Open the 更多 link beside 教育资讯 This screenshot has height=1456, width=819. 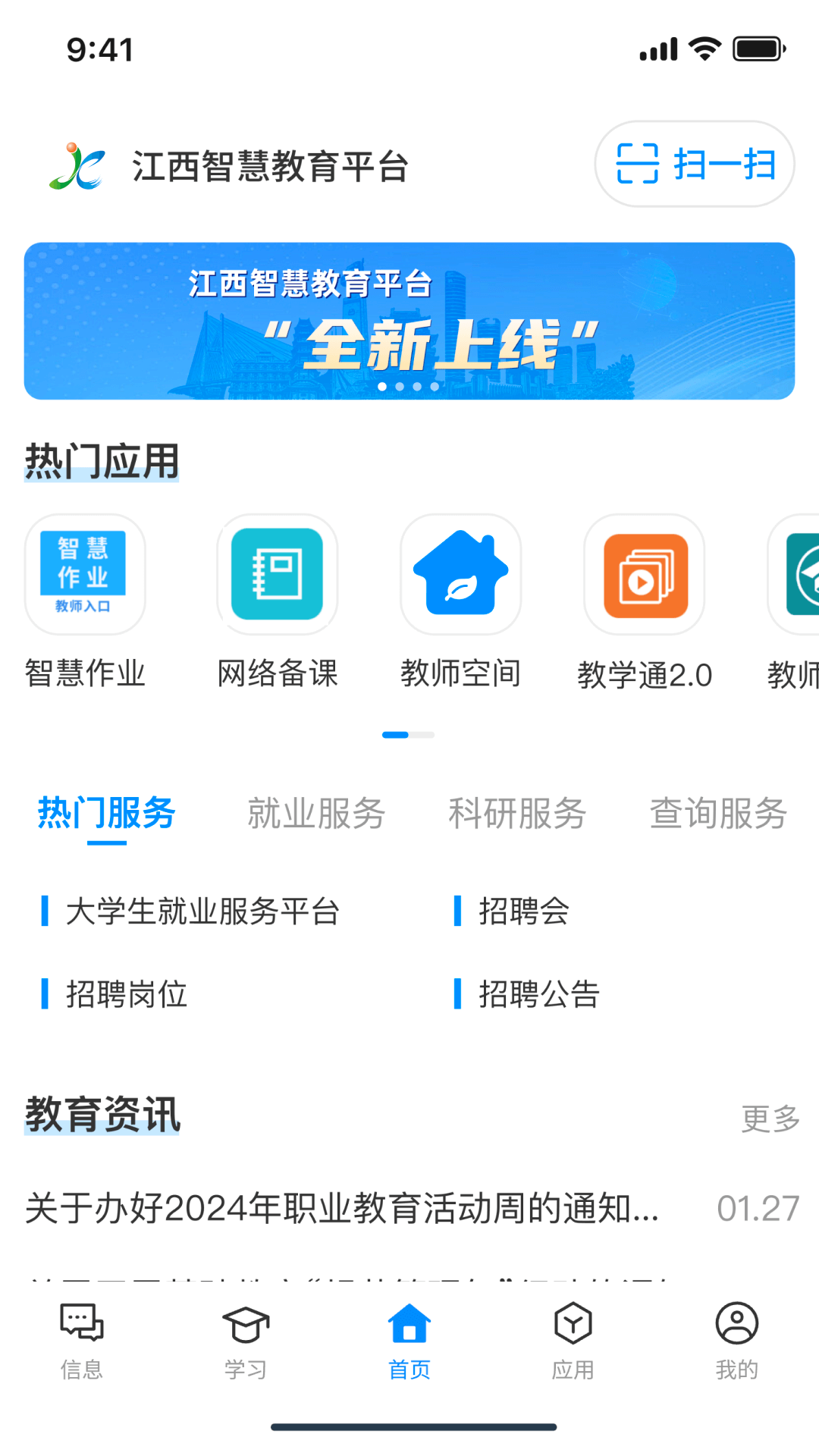770,1117
